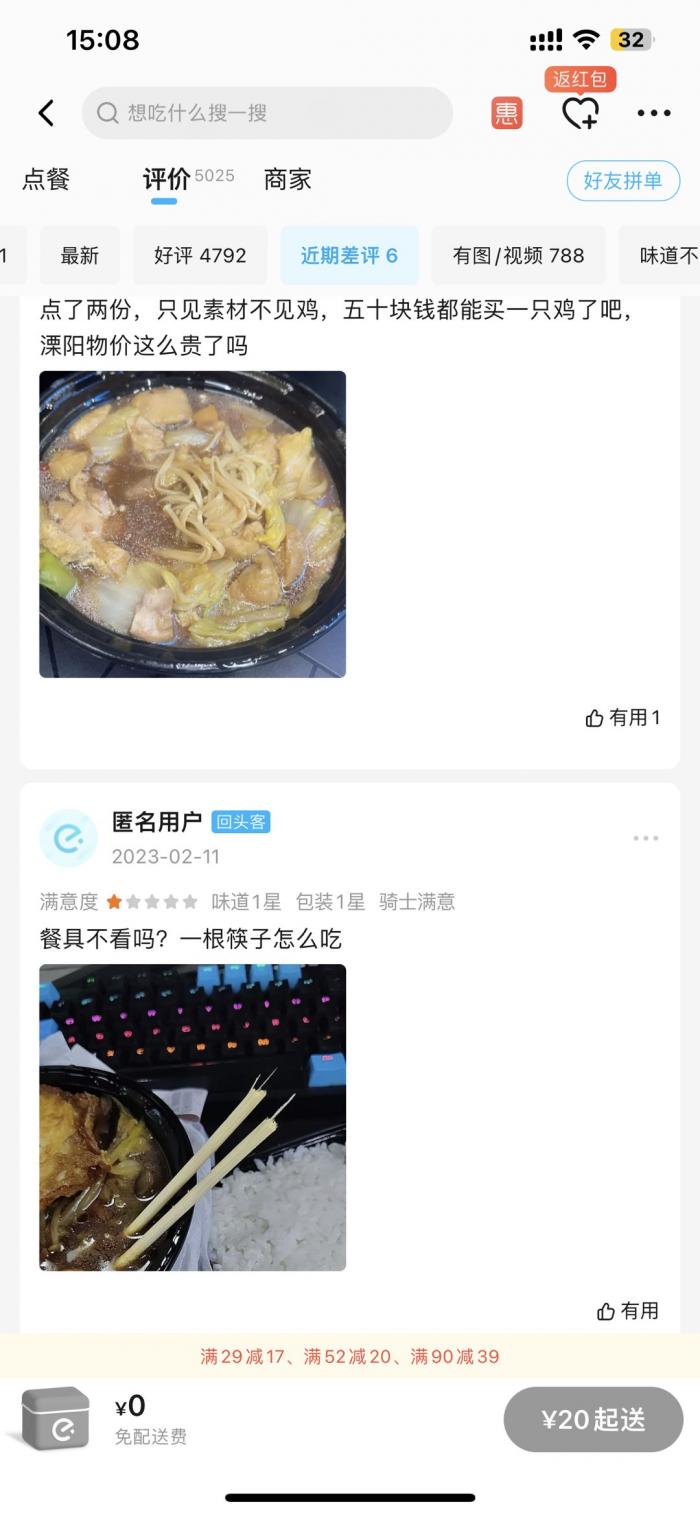Switch to the 点餐 tab
The height and width of the screenshot is (1515, 700).
pos(46,179)
